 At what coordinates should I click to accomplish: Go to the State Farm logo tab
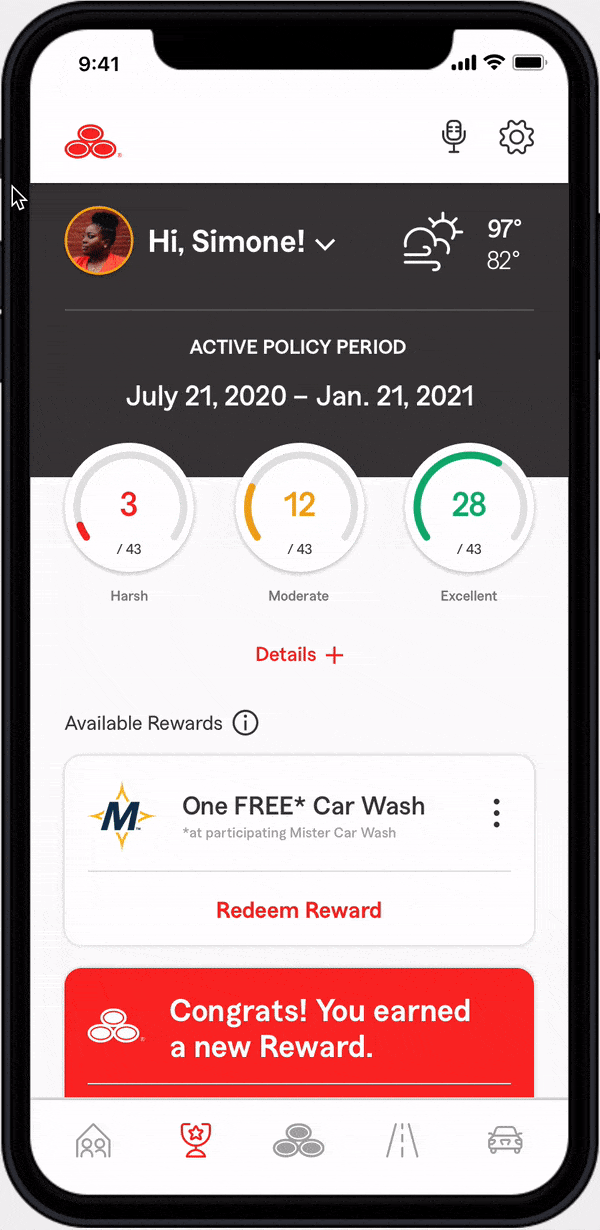click(x=299, y=1141)
